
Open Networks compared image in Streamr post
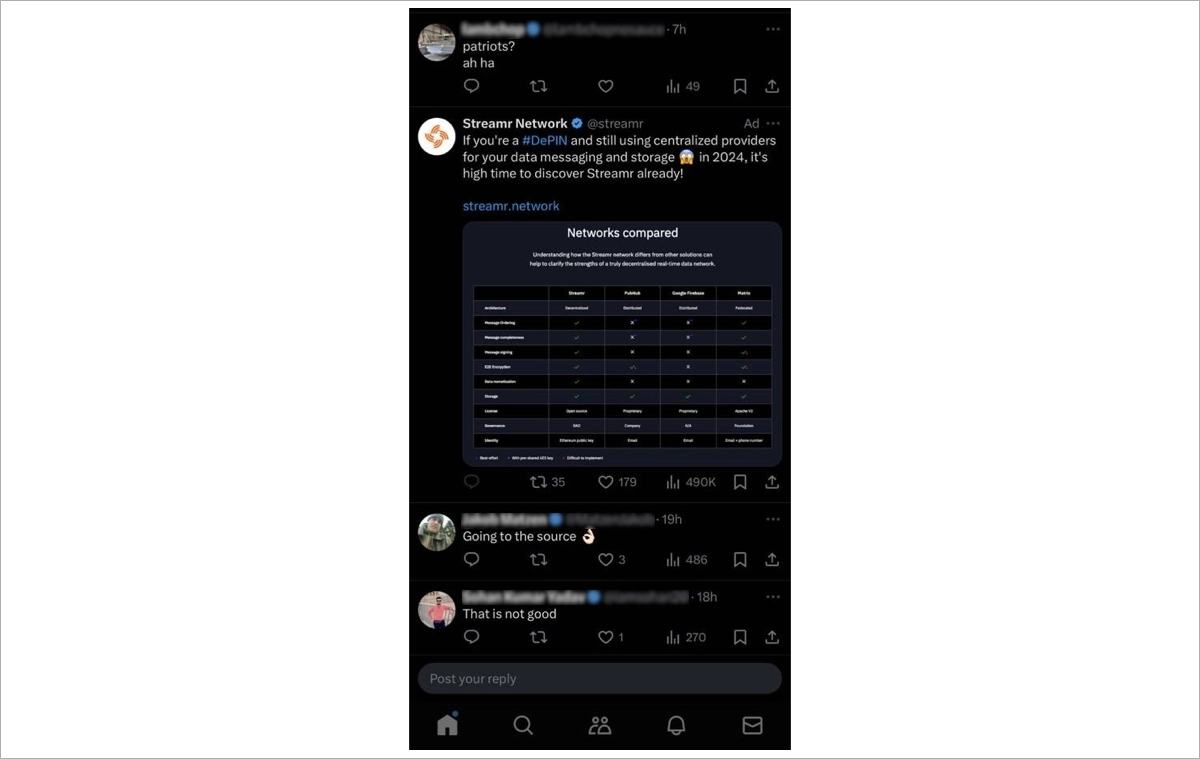pyautogui.click(x=622, y=343)
